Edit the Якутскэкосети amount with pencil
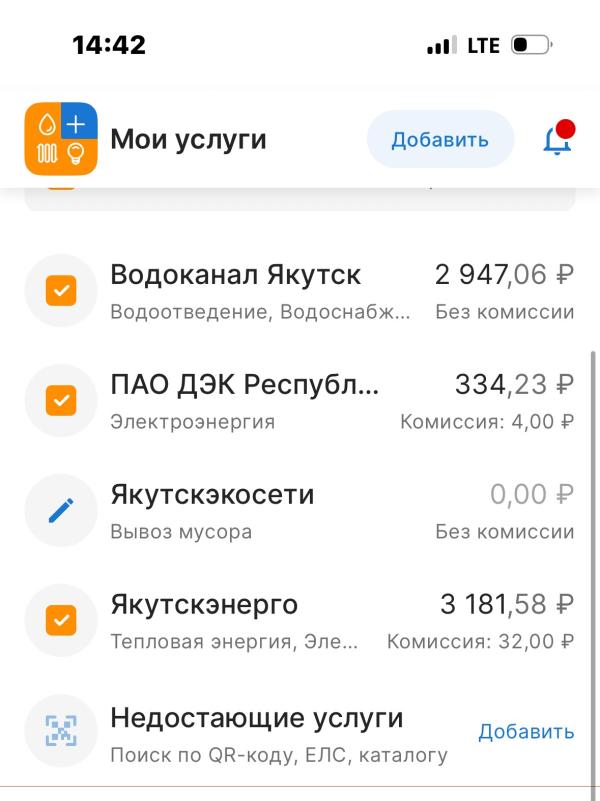Image resolution: width=600 pixels, height=801 pixels. pyautogui.click(x=61, y=511)
